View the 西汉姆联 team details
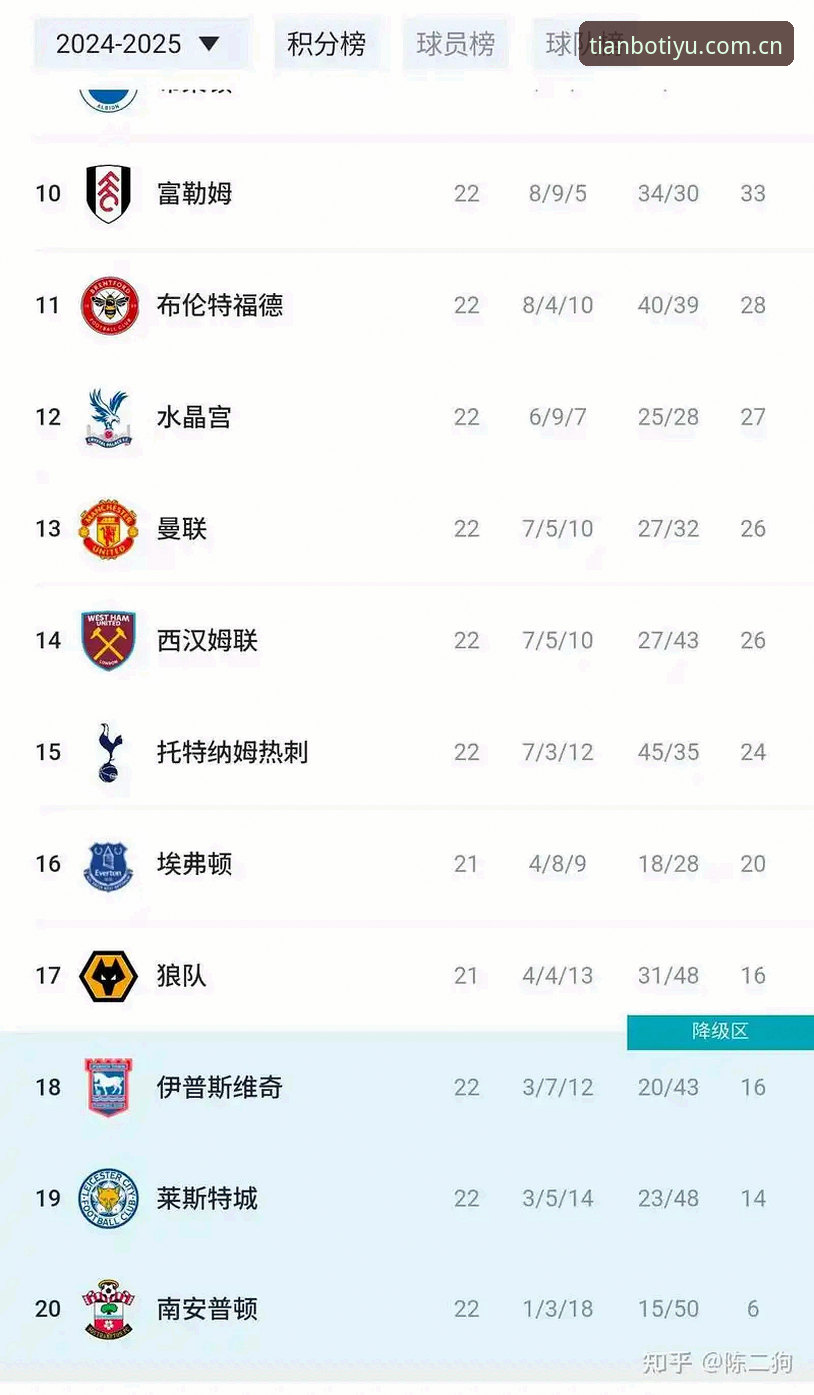The width and height of the screenshot is (814, 1395). (407, 640)
